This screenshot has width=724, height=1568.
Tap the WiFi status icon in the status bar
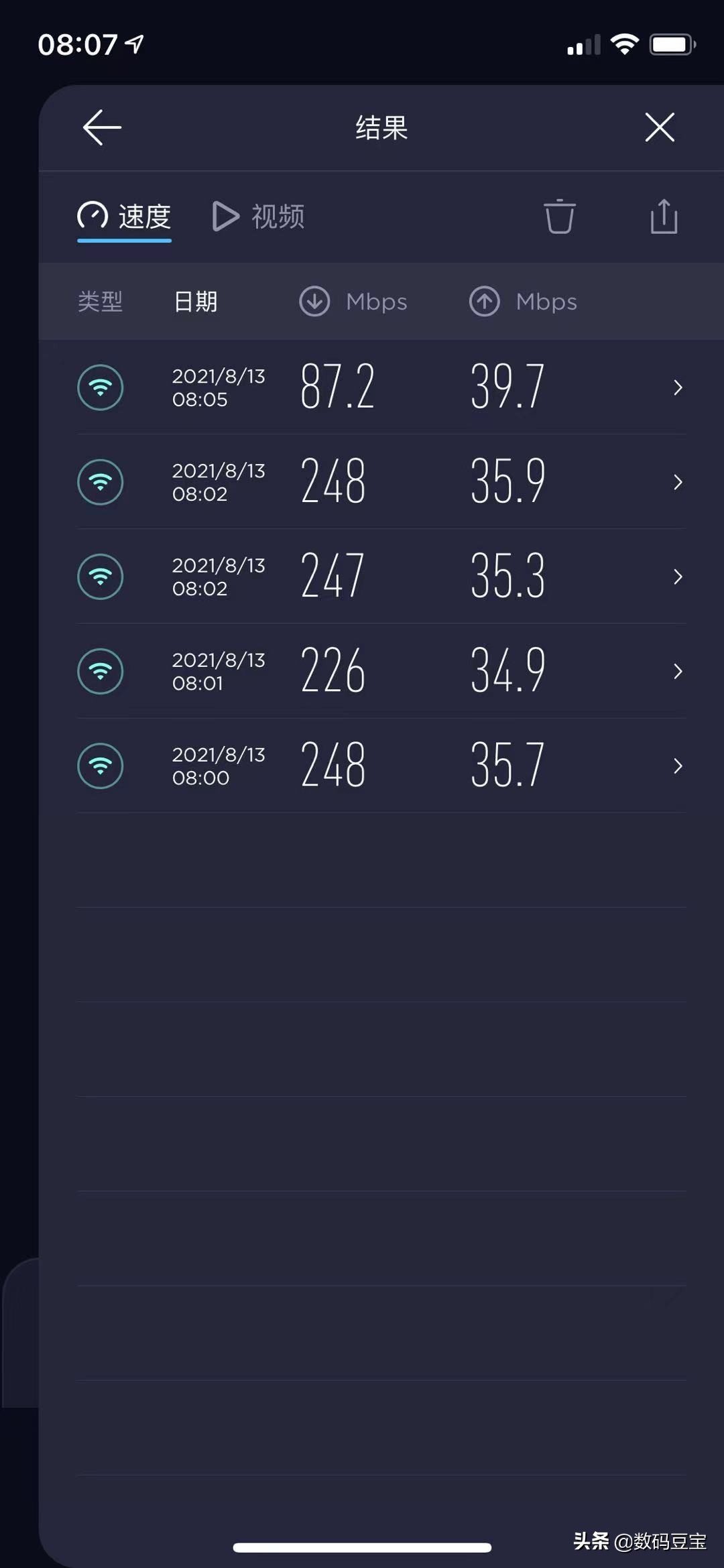click(623, 44)
